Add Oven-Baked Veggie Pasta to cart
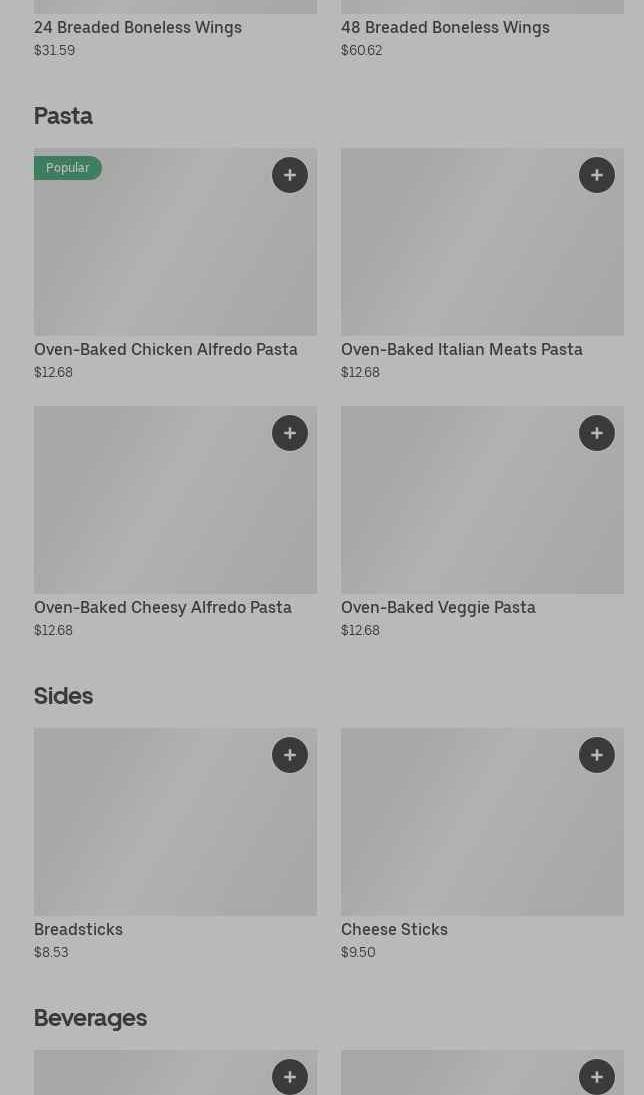The image size is (644, 1095). coord(597,433)
